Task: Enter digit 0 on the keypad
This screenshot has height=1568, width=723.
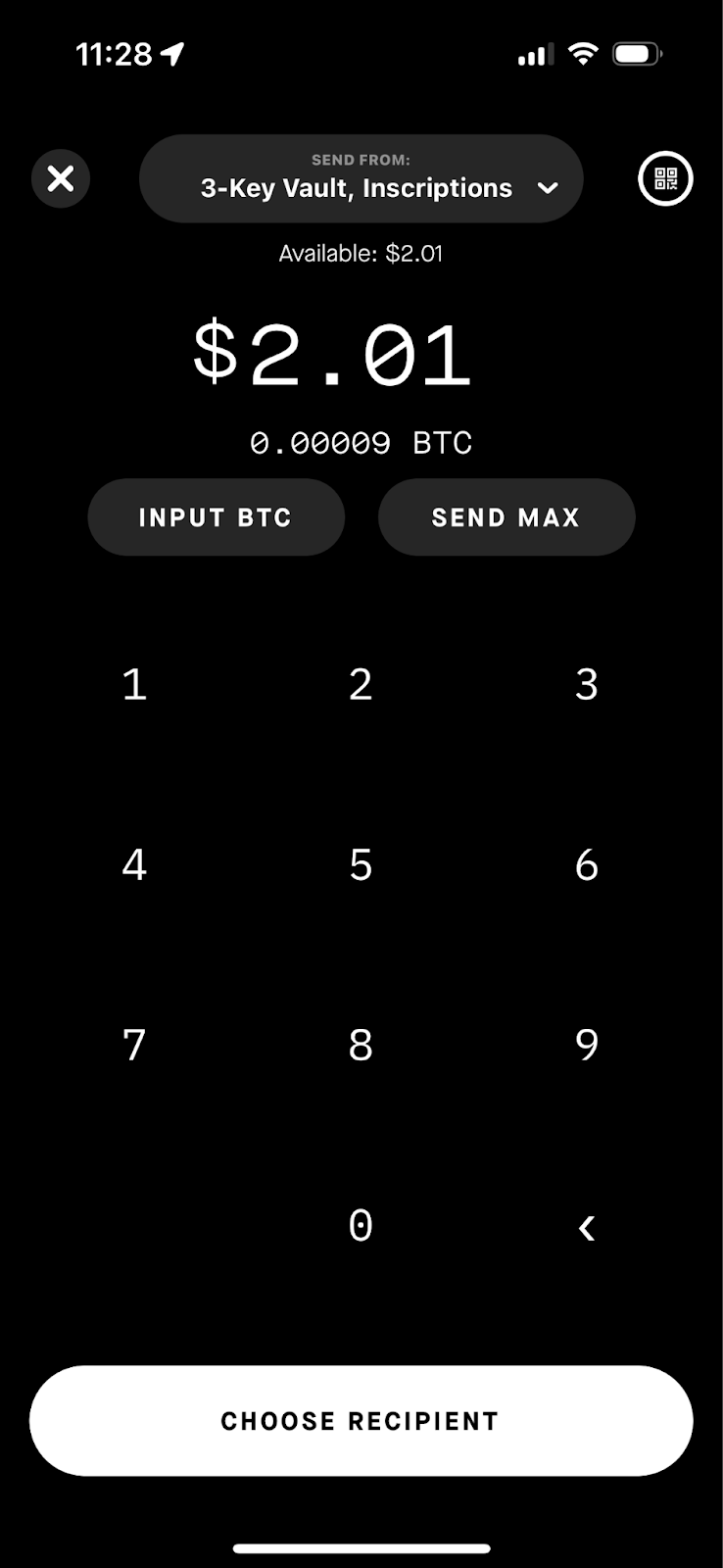Action: click(361, 1225)
